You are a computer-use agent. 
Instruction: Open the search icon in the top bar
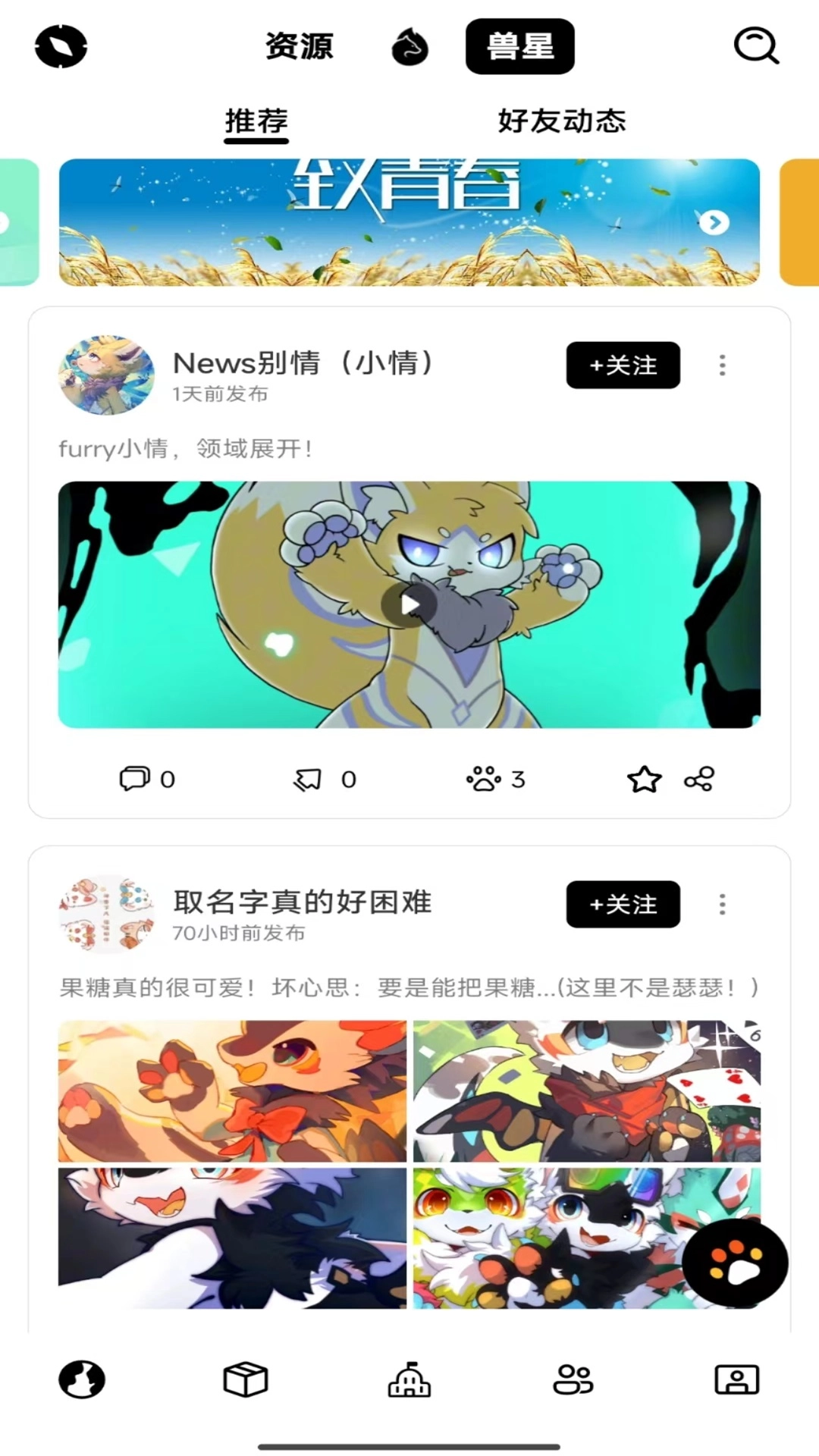coord(756,46)
